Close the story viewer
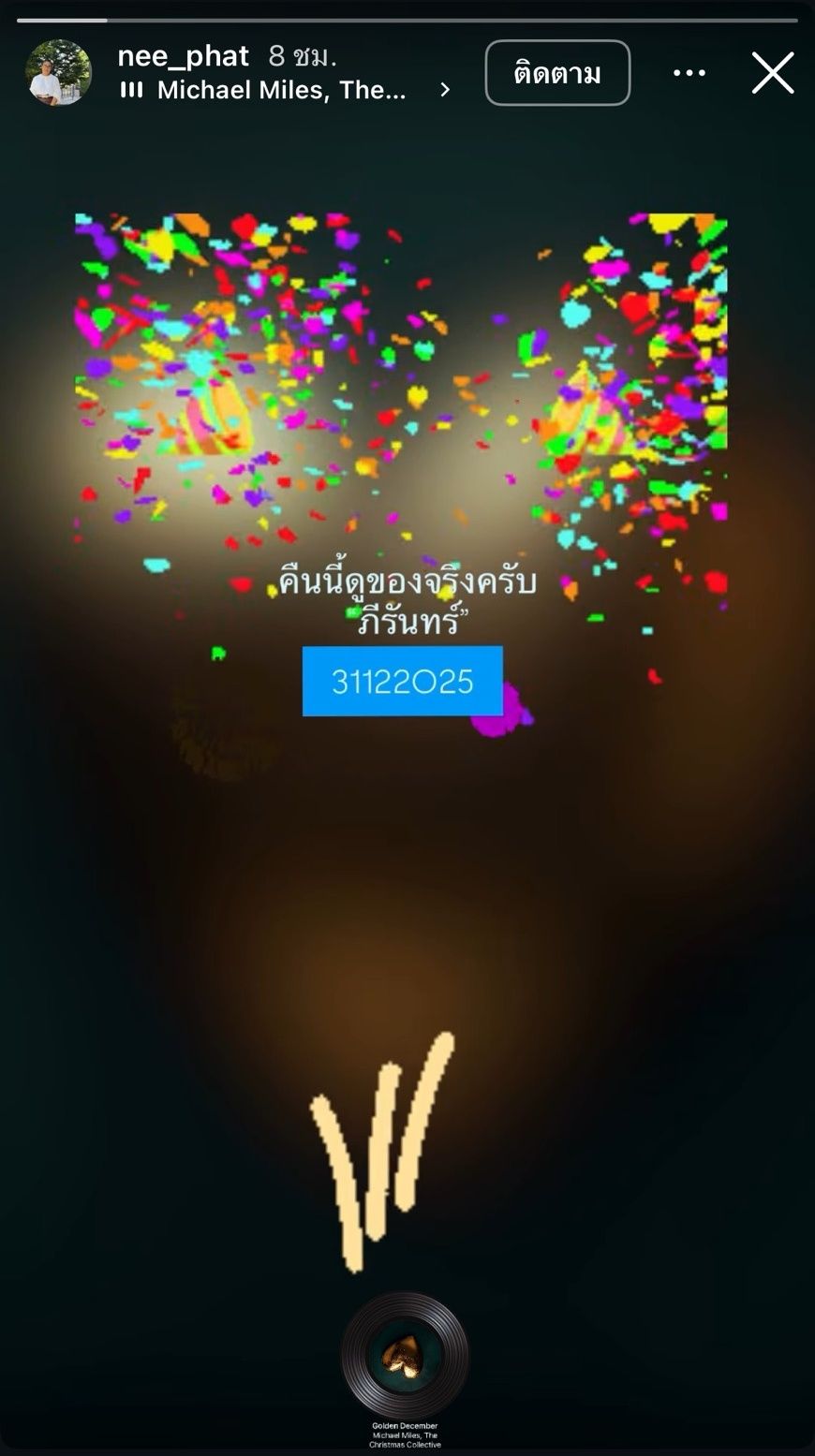 pyautogui.click(x=773, y=73)
